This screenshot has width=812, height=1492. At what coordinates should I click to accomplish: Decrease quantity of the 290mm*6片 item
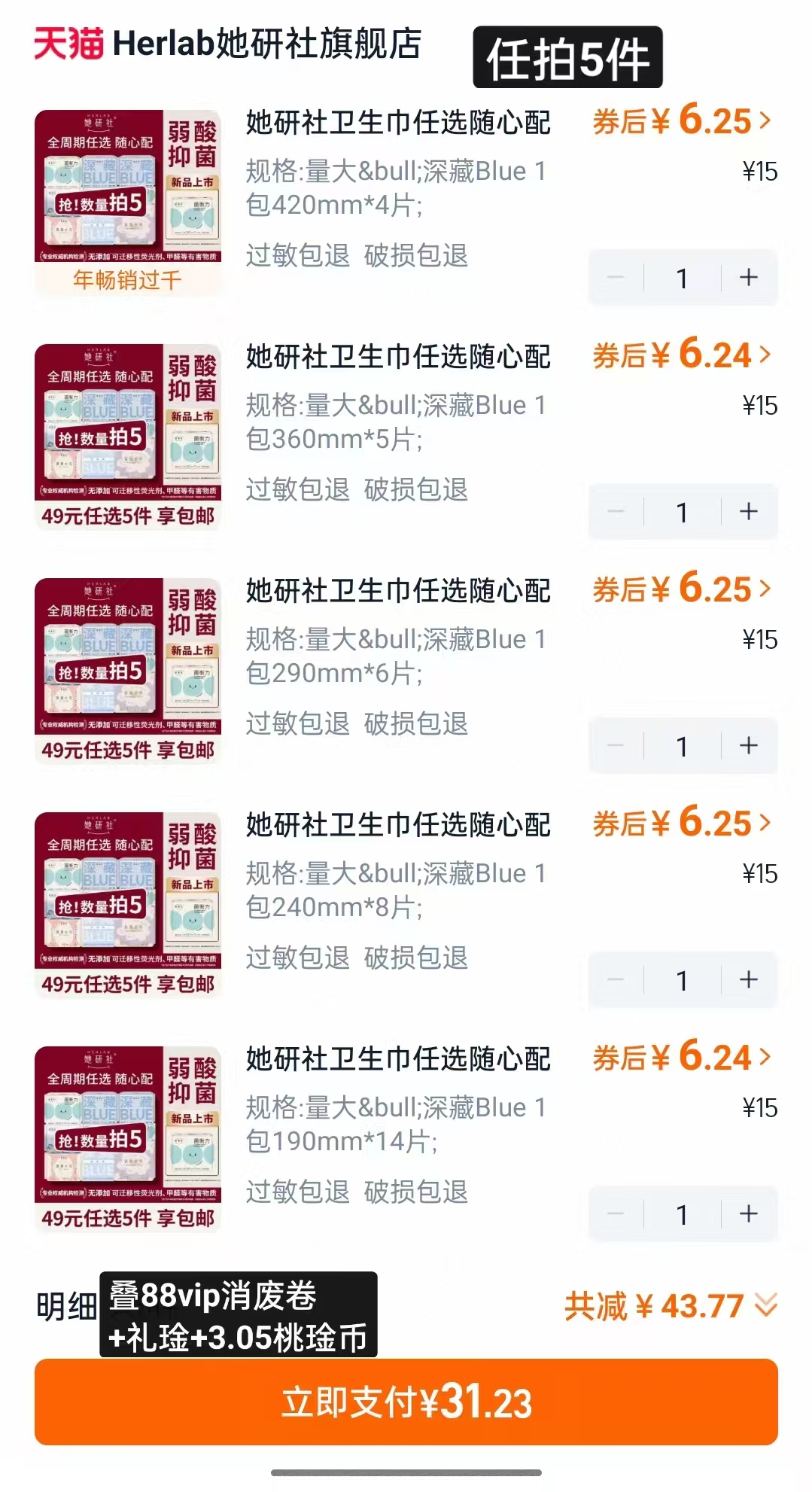point(617,746)
